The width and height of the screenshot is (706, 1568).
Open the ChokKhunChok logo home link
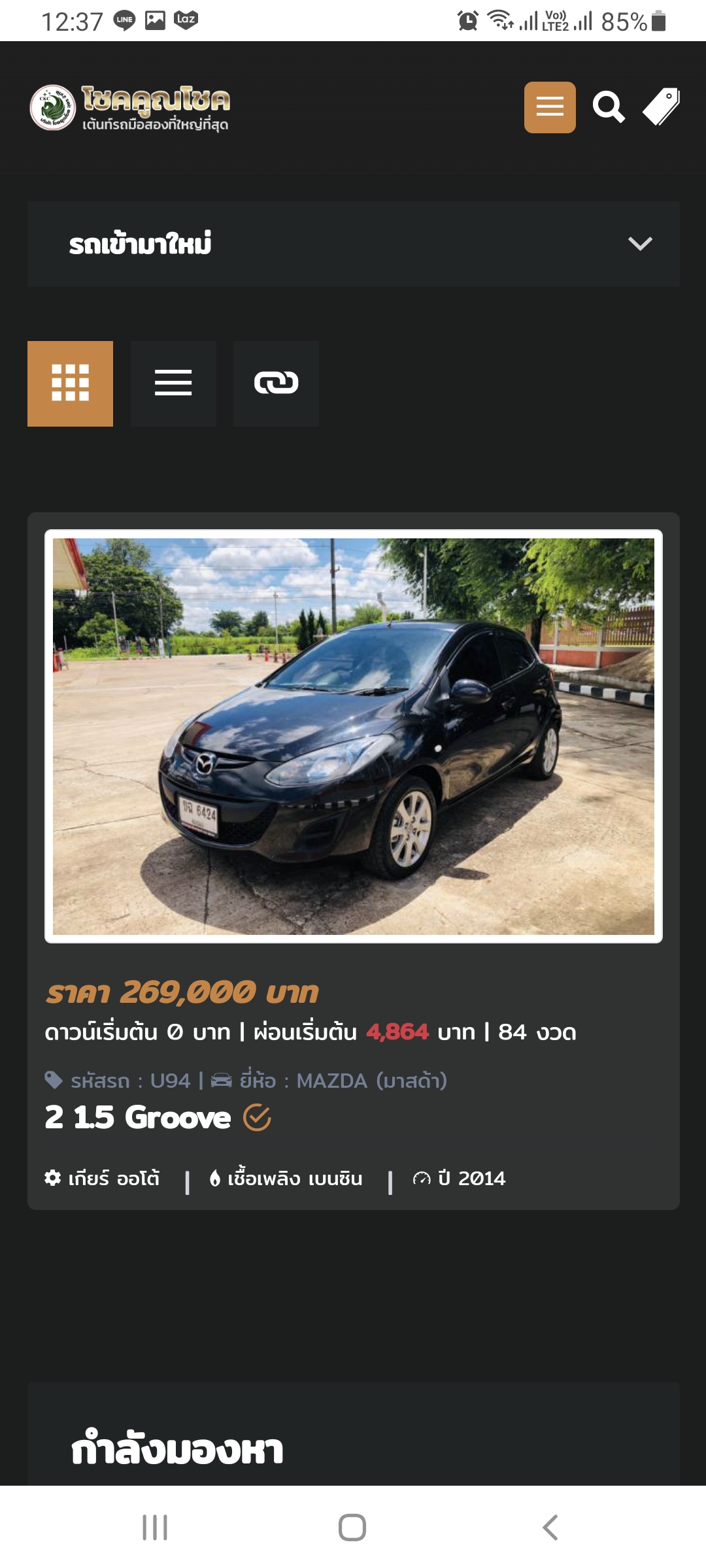point(131,107)
